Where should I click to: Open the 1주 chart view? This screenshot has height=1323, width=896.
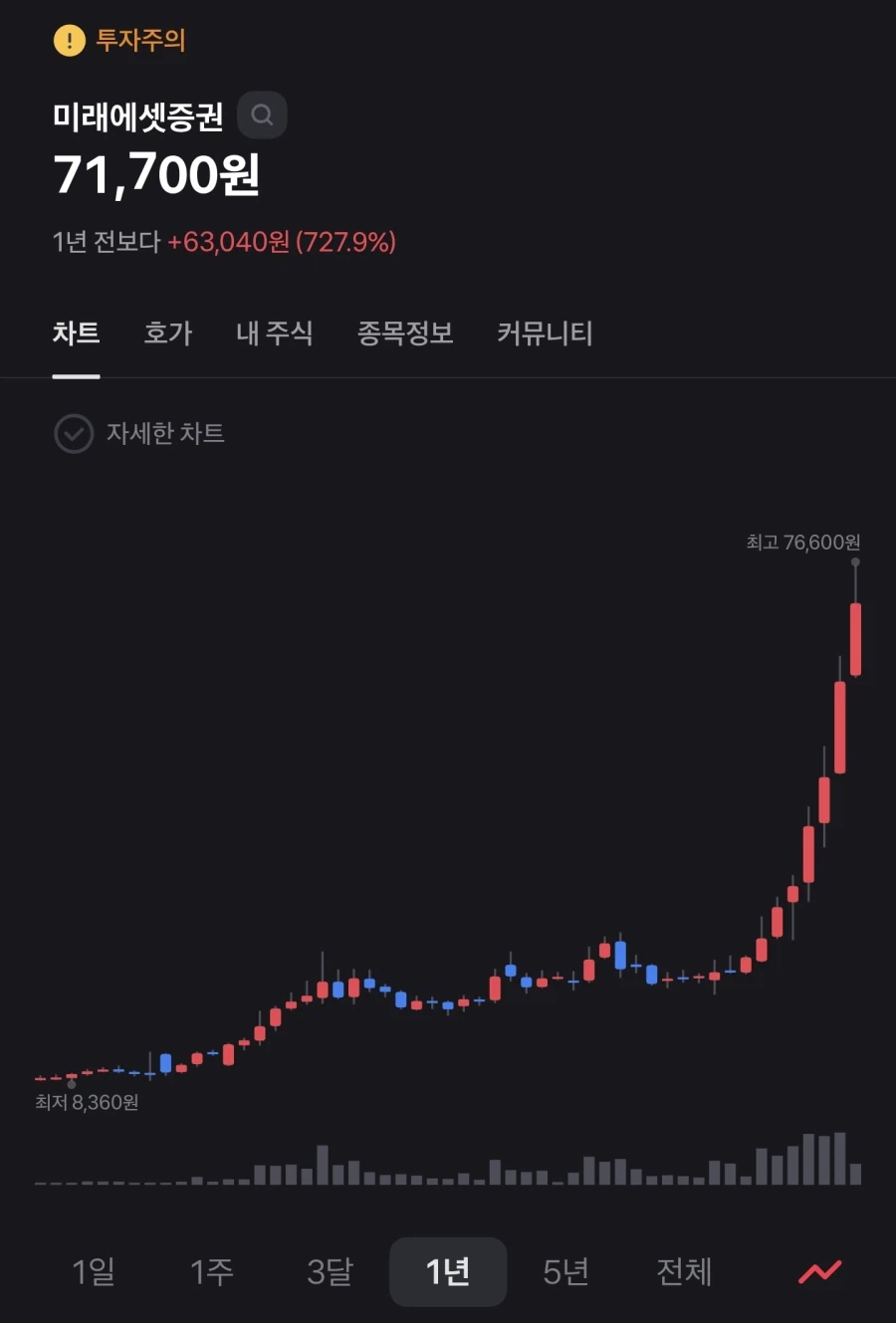[212, 1271]
